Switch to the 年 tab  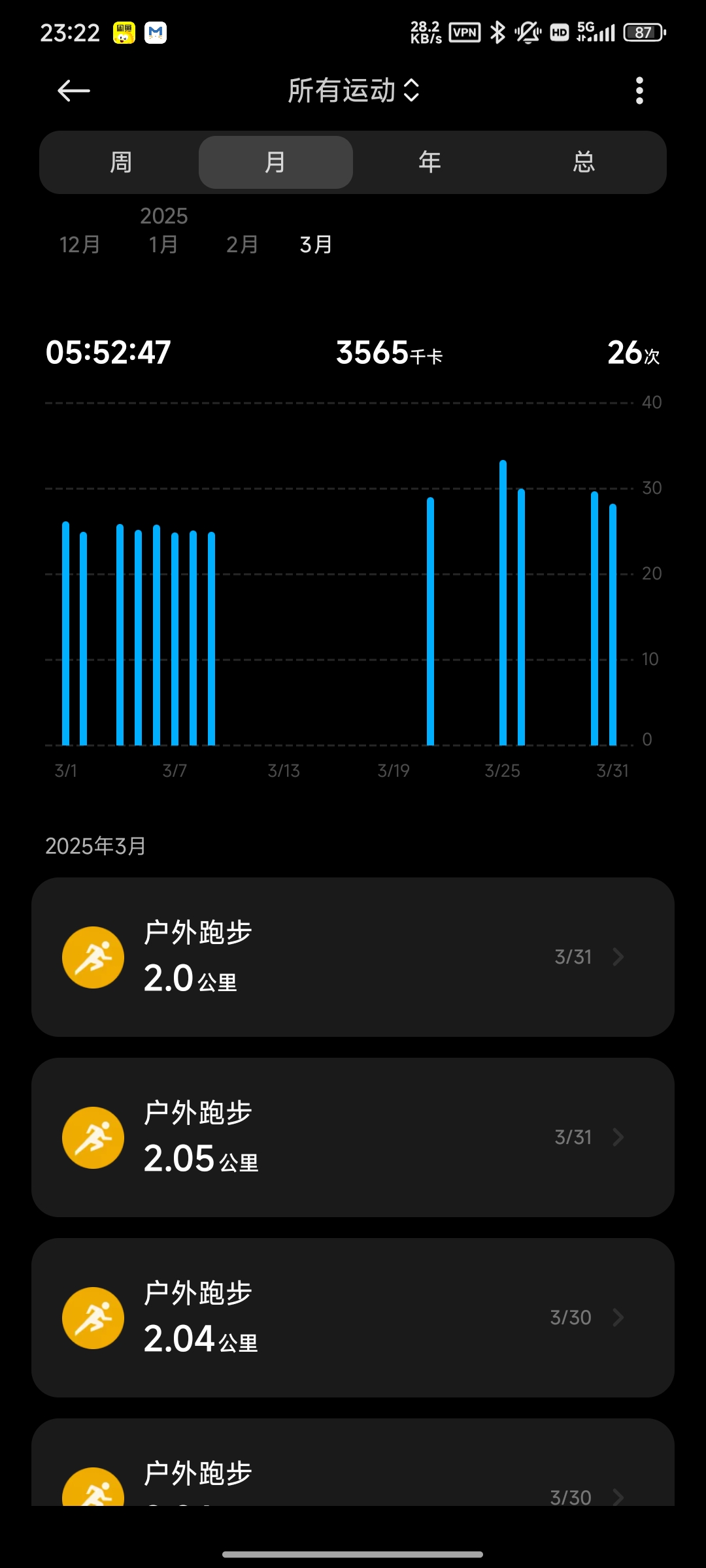[x=429, y=162]
